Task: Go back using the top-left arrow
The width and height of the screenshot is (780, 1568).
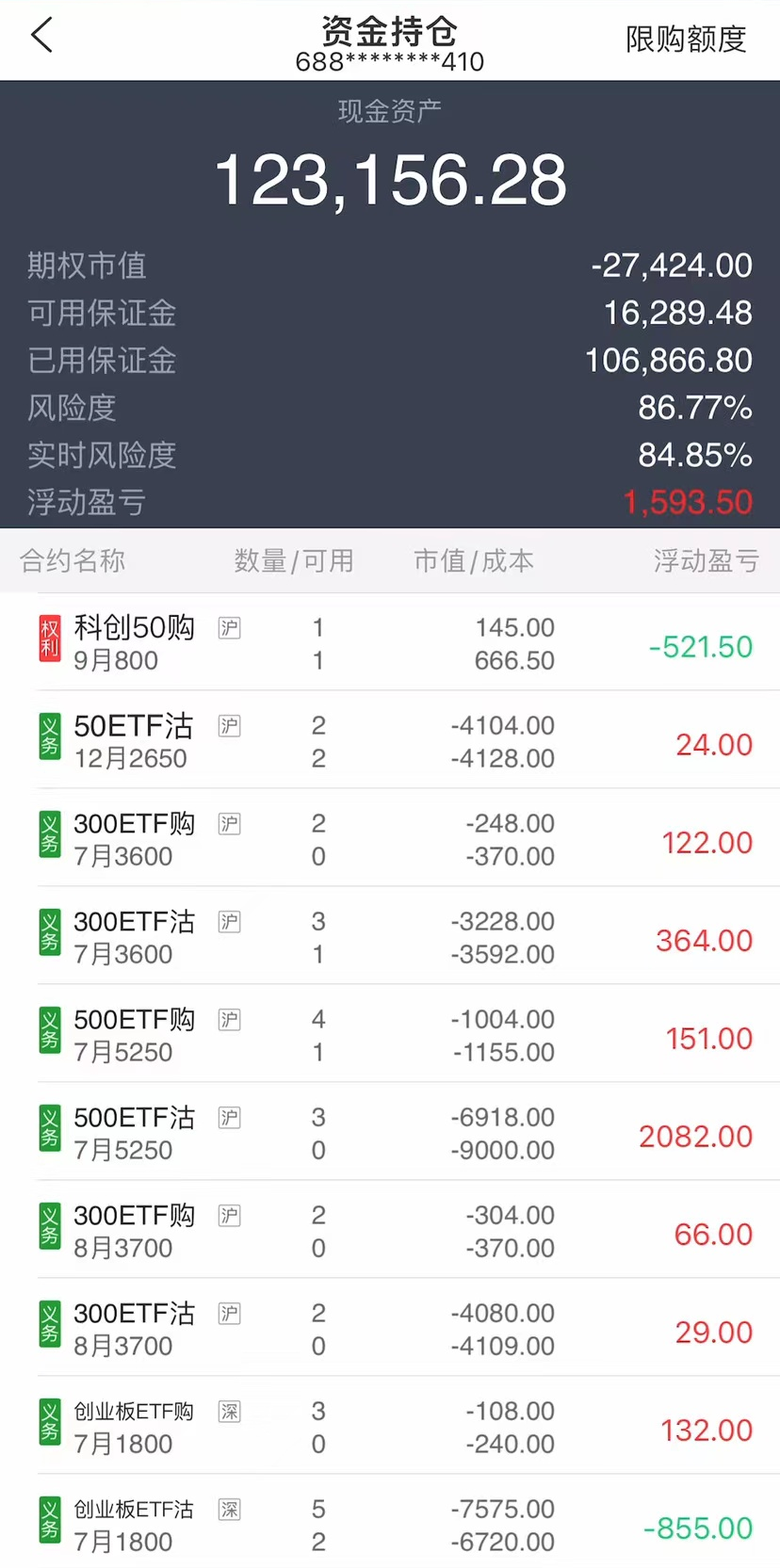Action: [42, 37]
